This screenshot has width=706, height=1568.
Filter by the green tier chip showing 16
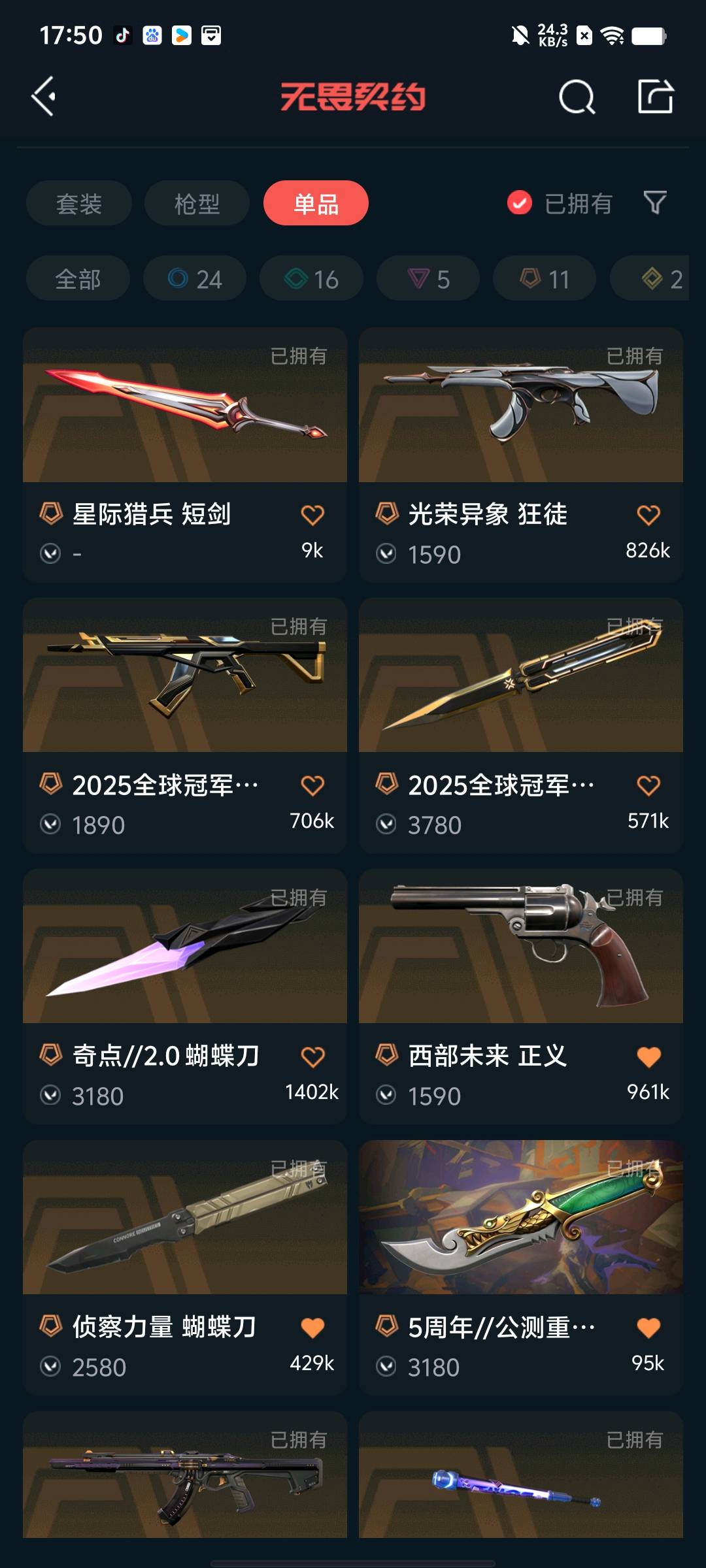(x=311, y=279)
